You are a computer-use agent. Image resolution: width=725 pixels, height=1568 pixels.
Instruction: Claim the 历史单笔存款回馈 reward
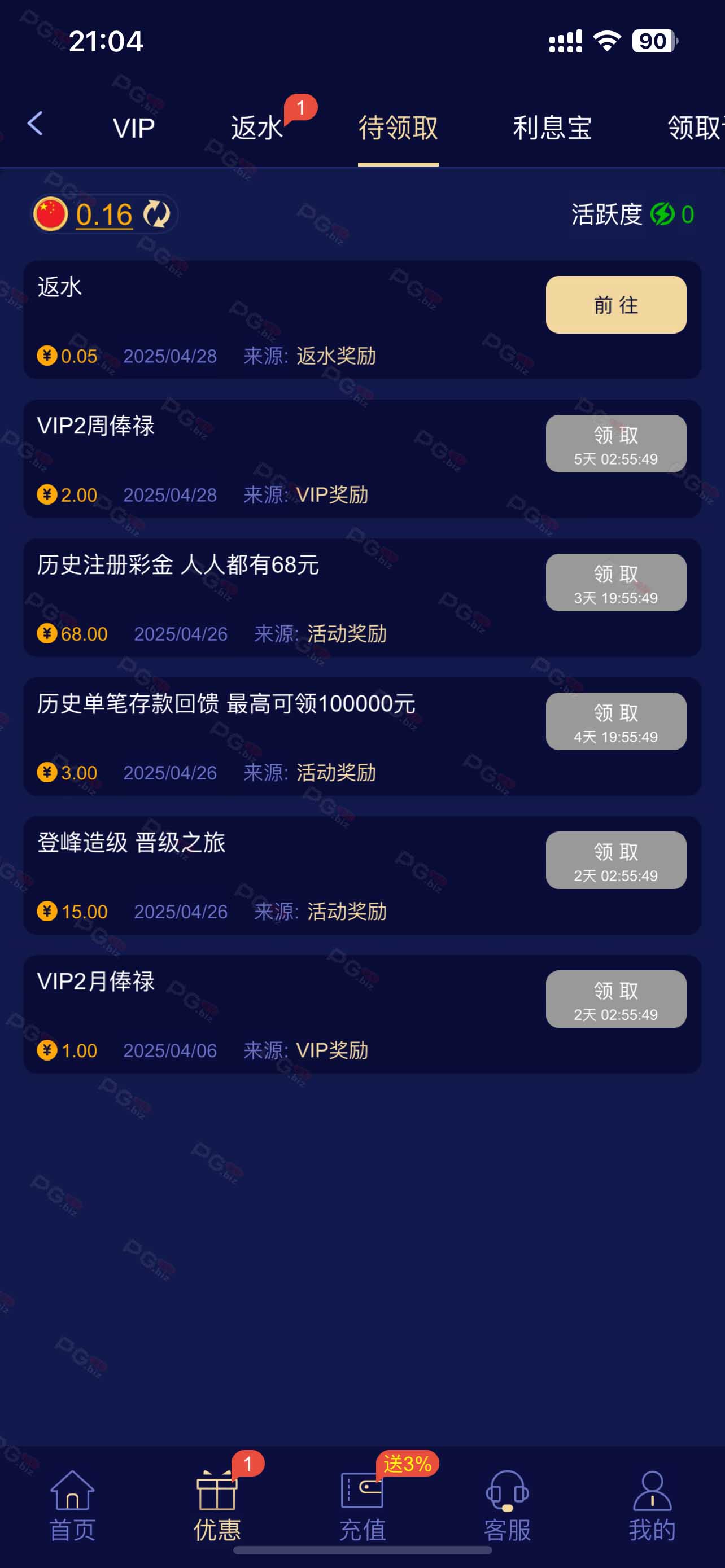(616, 721)
